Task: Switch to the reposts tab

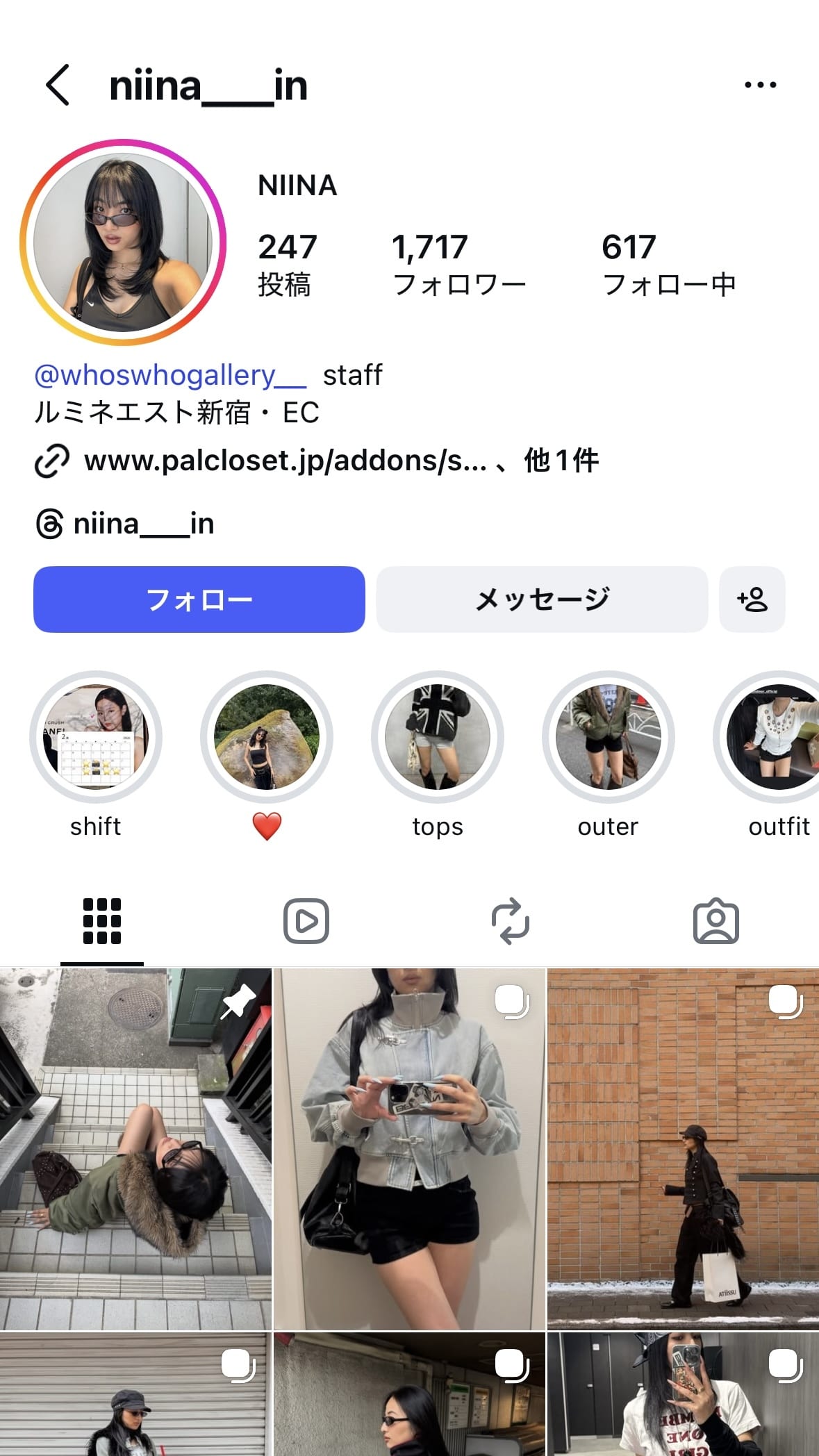Action: point(511,921)
